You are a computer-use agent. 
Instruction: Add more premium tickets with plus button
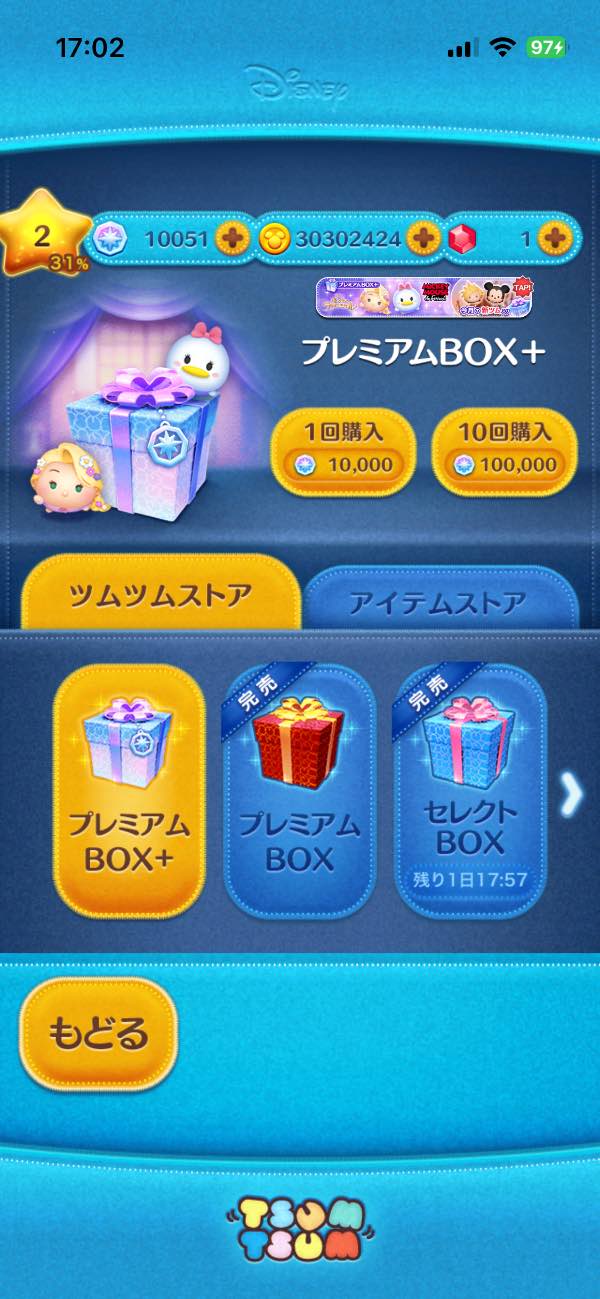point(232,239)
